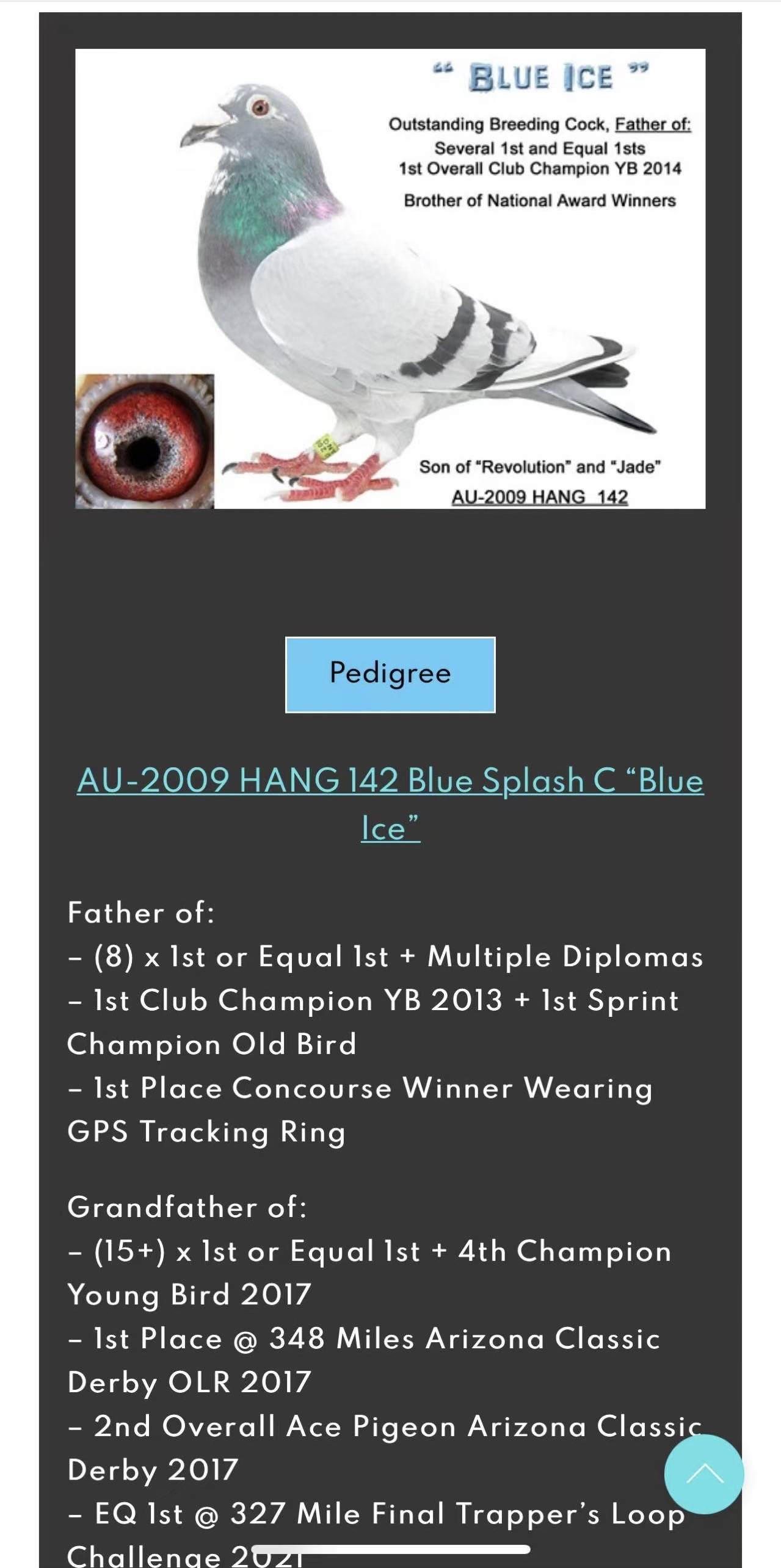Open the AU-2009 HANG 142 Blue Ice link
The width and height of the screenshot is (781, 1568).
(x=390, y=803)
